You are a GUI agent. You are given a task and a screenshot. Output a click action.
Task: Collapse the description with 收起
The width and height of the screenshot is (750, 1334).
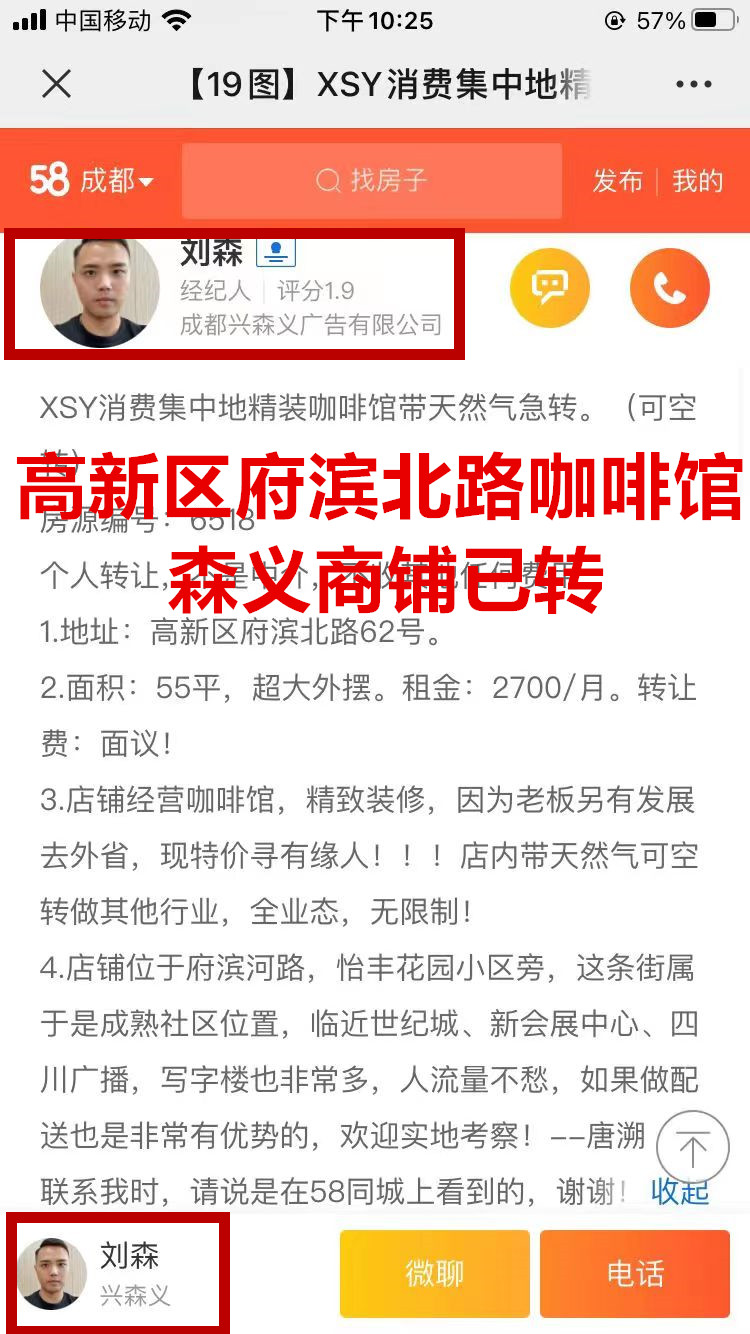(x=679, y=1191)
